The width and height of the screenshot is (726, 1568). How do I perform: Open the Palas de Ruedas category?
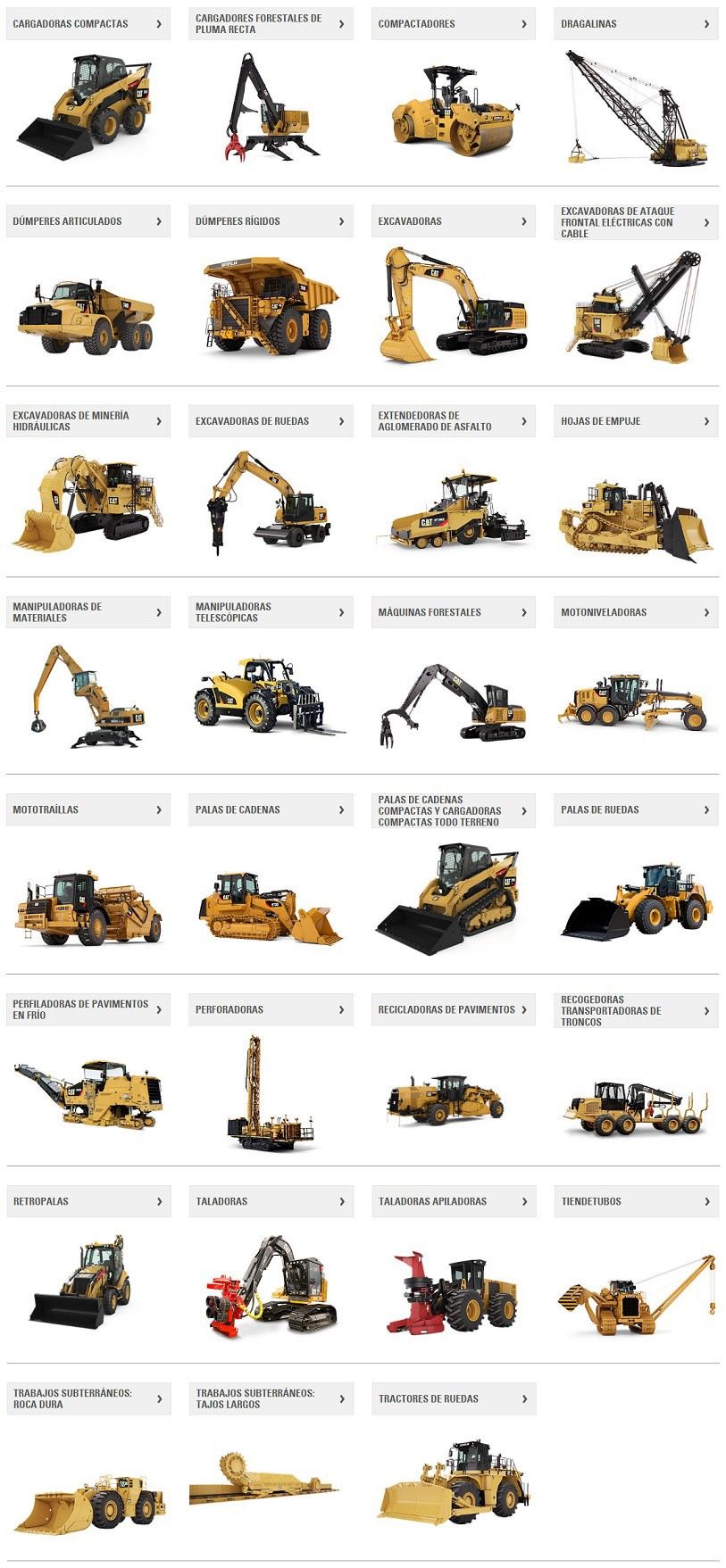coord(635,810)
